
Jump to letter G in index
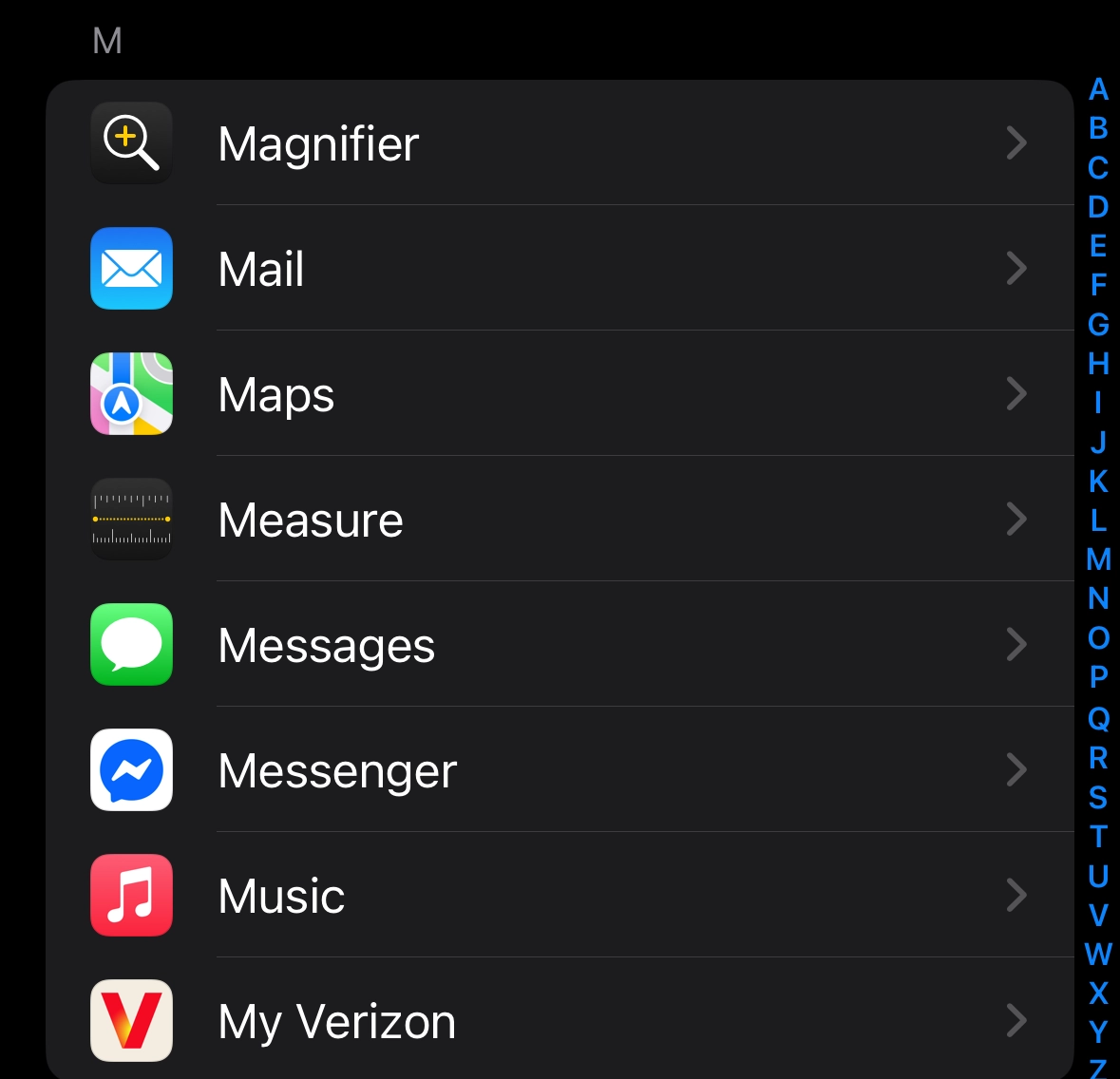(x=1098, y=325)
